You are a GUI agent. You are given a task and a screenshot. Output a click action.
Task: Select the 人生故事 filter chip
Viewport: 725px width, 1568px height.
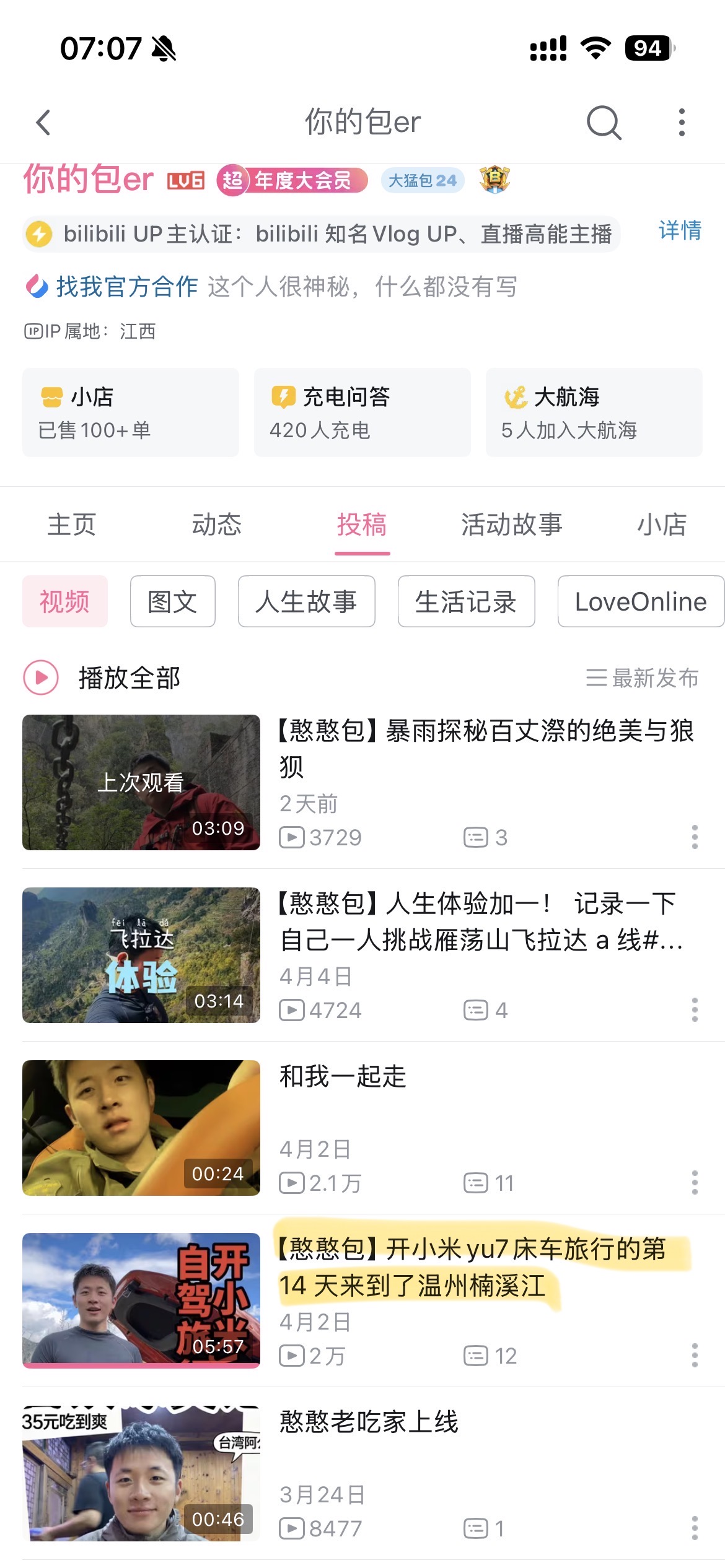[306, 601]
